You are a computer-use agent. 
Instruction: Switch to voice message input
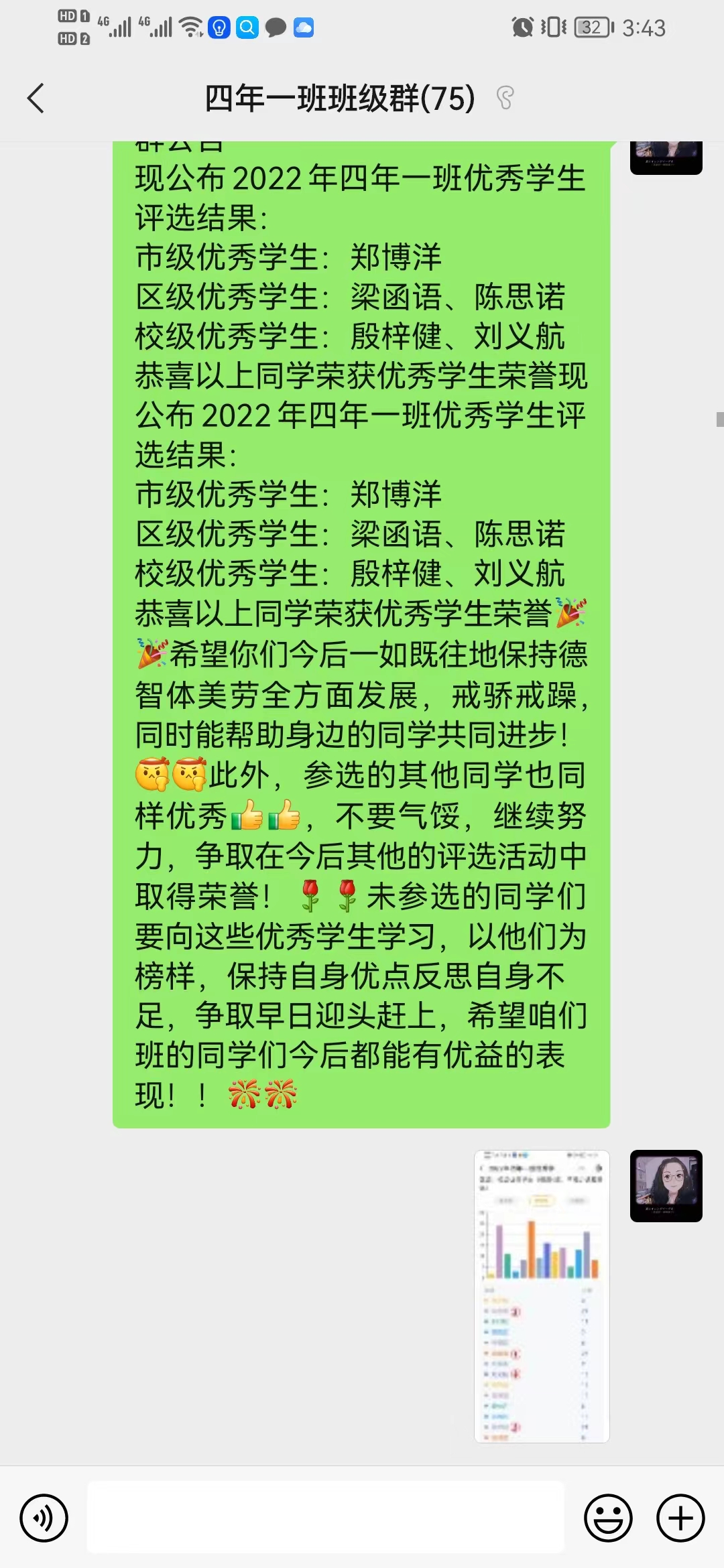44,1518
